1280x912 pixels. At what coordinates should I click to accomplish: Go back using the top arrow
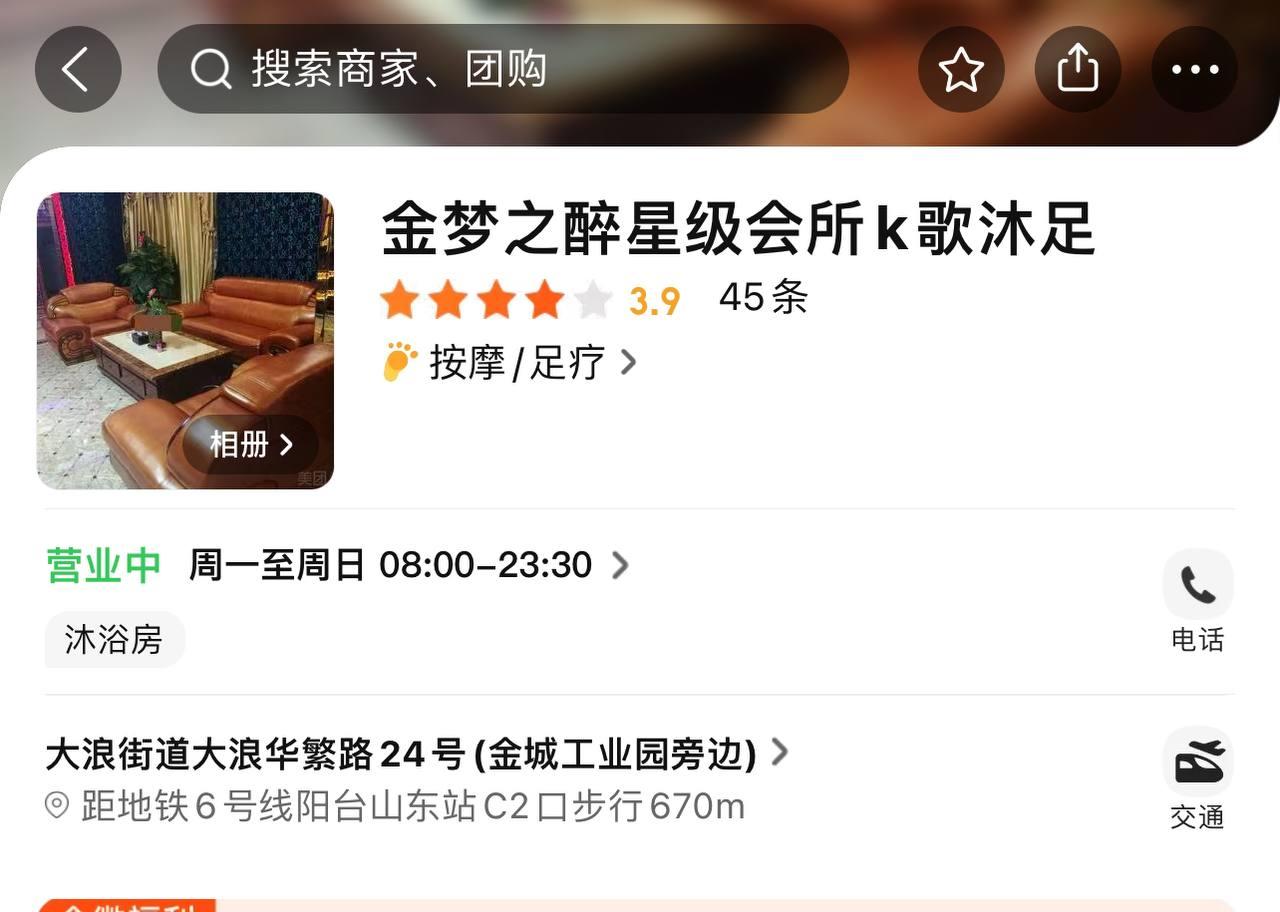[77, 70]
